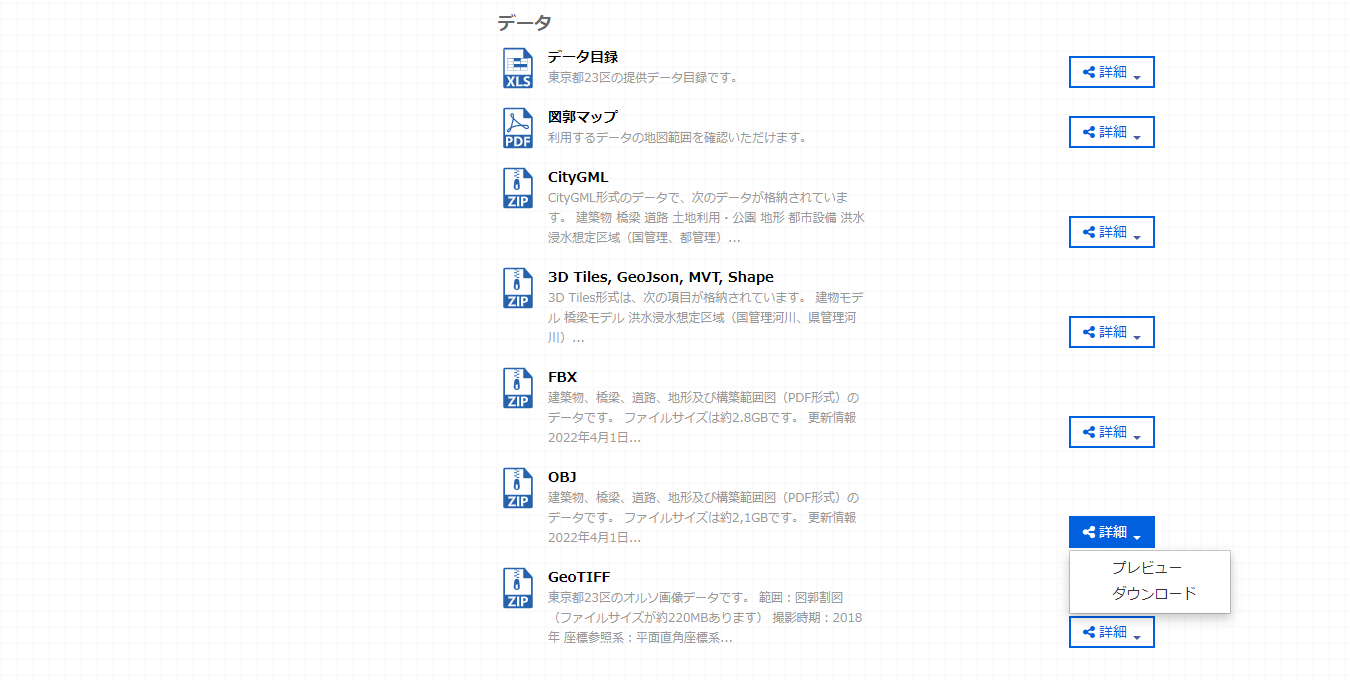Open the CityGML resource title
This screenshot has width=1350, height=680.
point(577,177)
